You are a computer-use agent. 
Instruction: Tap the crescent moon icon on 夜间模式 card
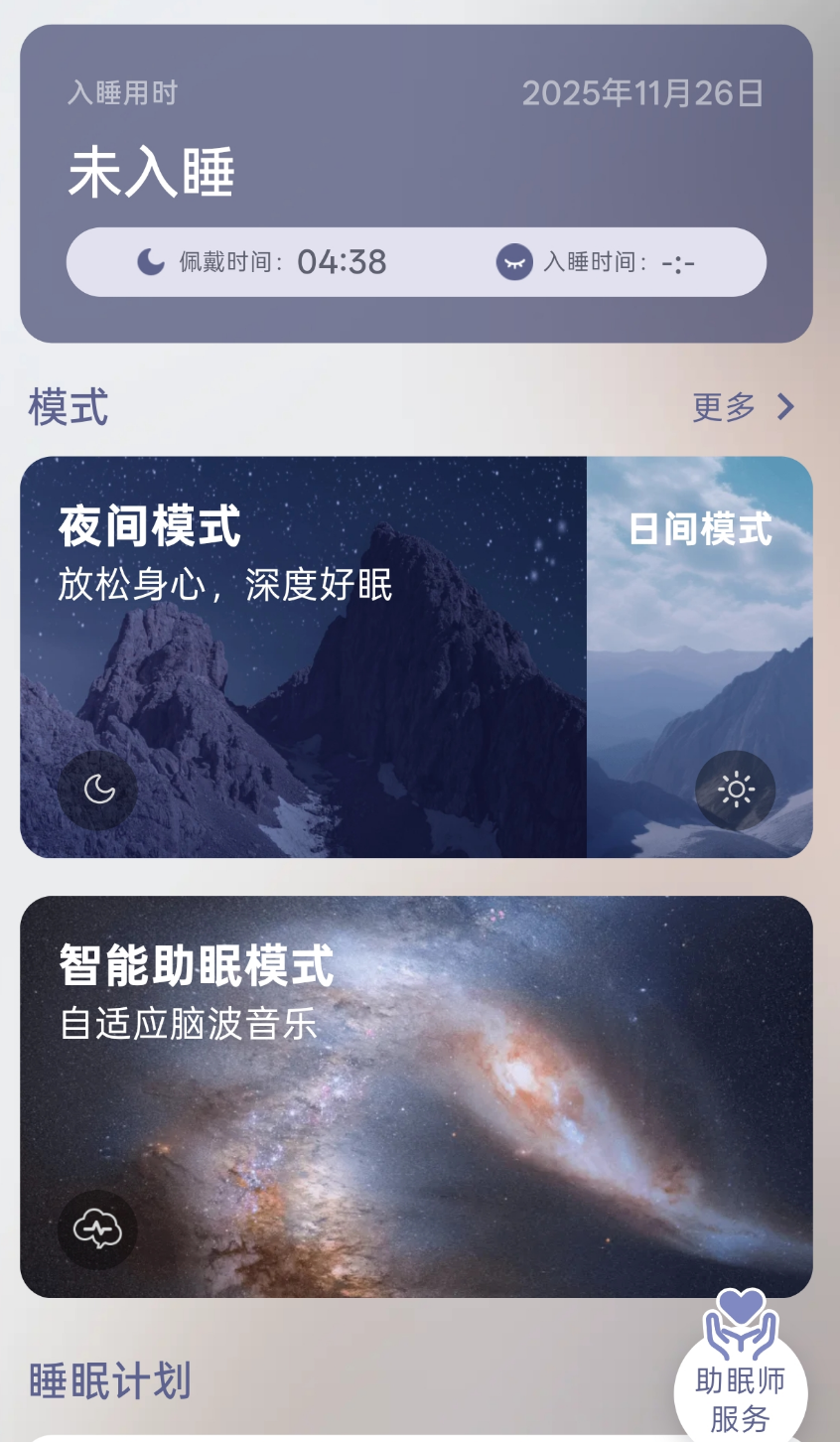[x=97, y=788]
